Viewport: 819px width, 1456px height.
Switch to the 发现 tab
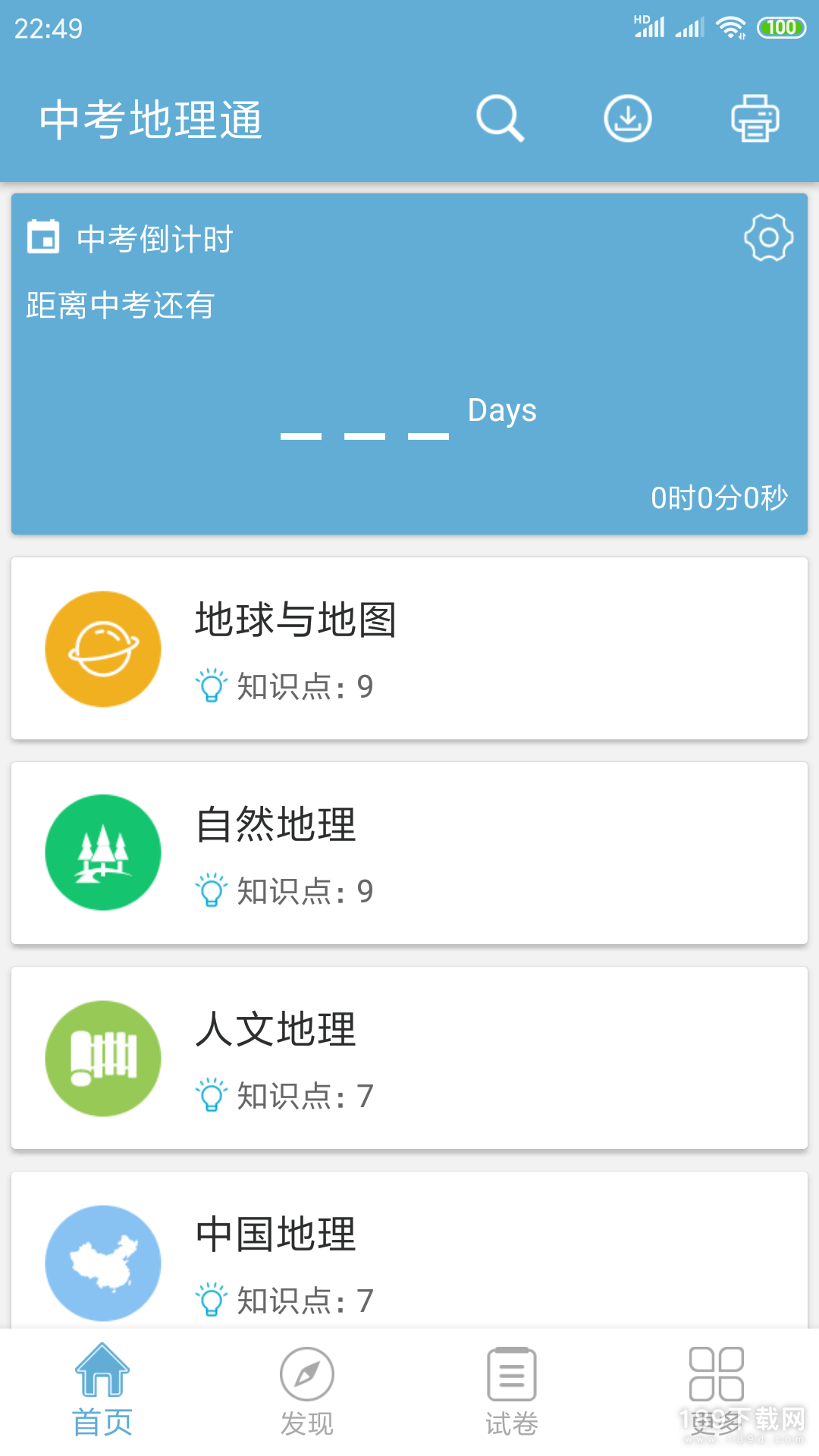click(x=307, y=1392)
